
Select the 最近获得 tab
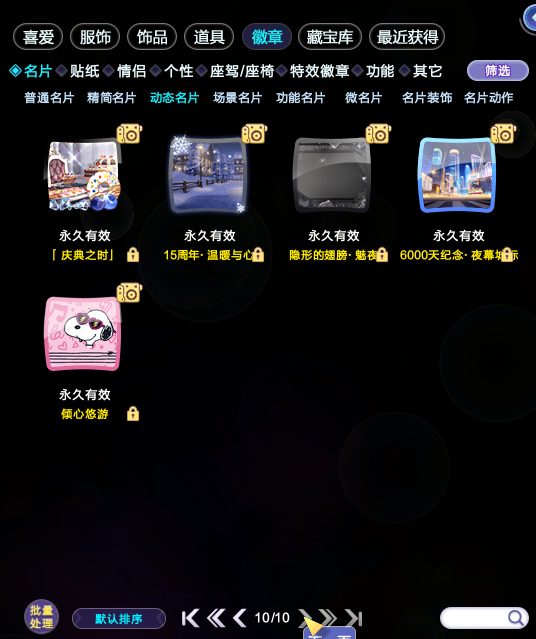point(407,37)
